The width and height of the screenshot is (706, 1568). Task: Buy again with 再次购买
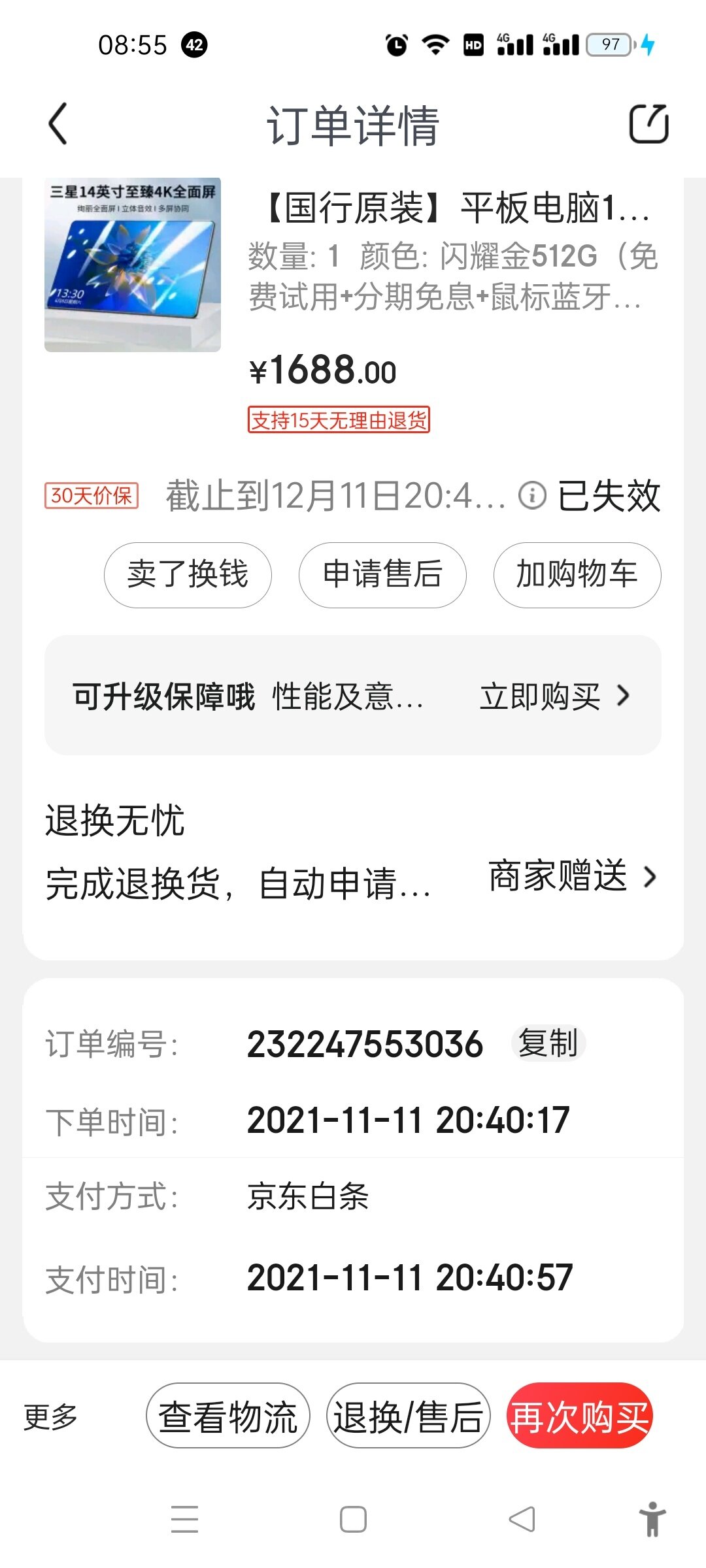(x=579, y=1417)
